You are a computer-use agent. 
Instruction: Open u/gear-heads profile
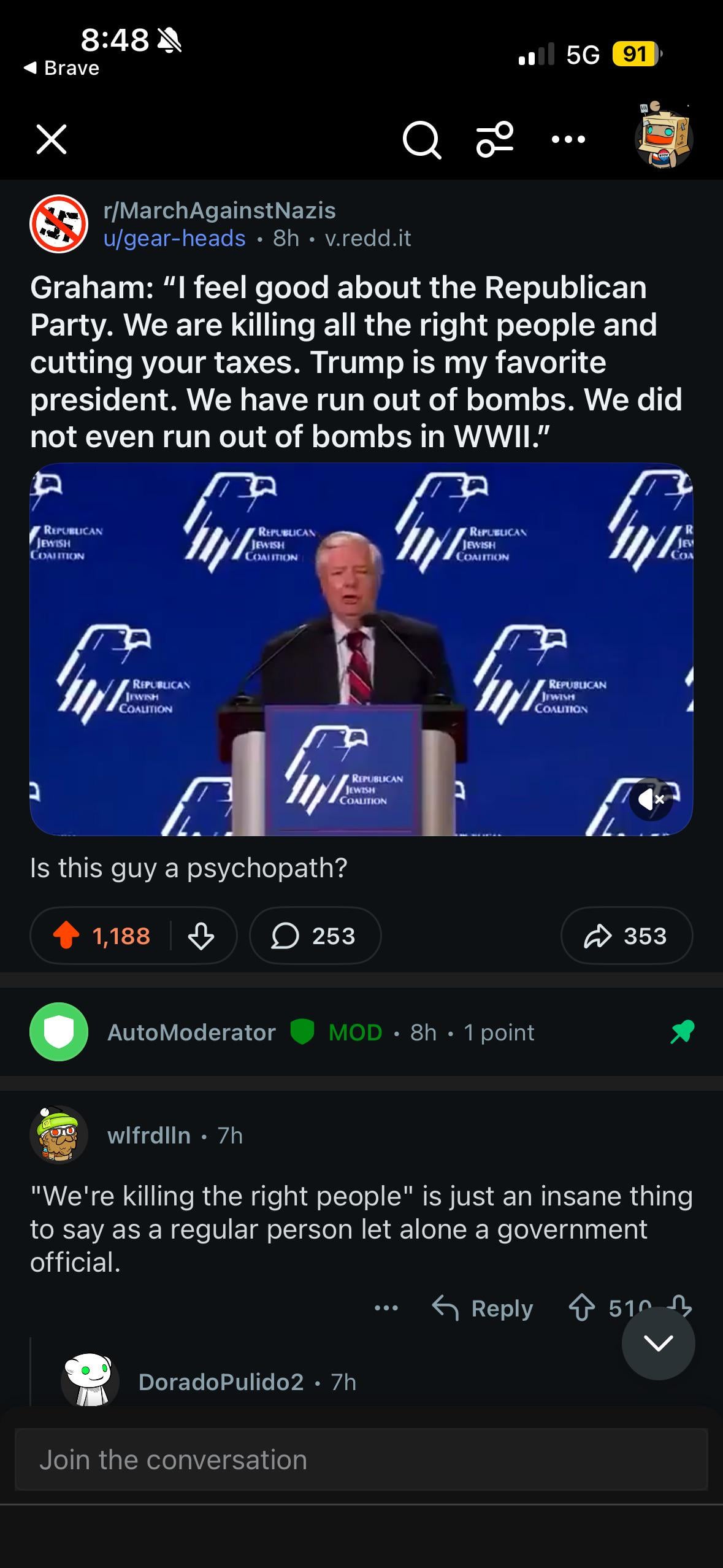175,238
